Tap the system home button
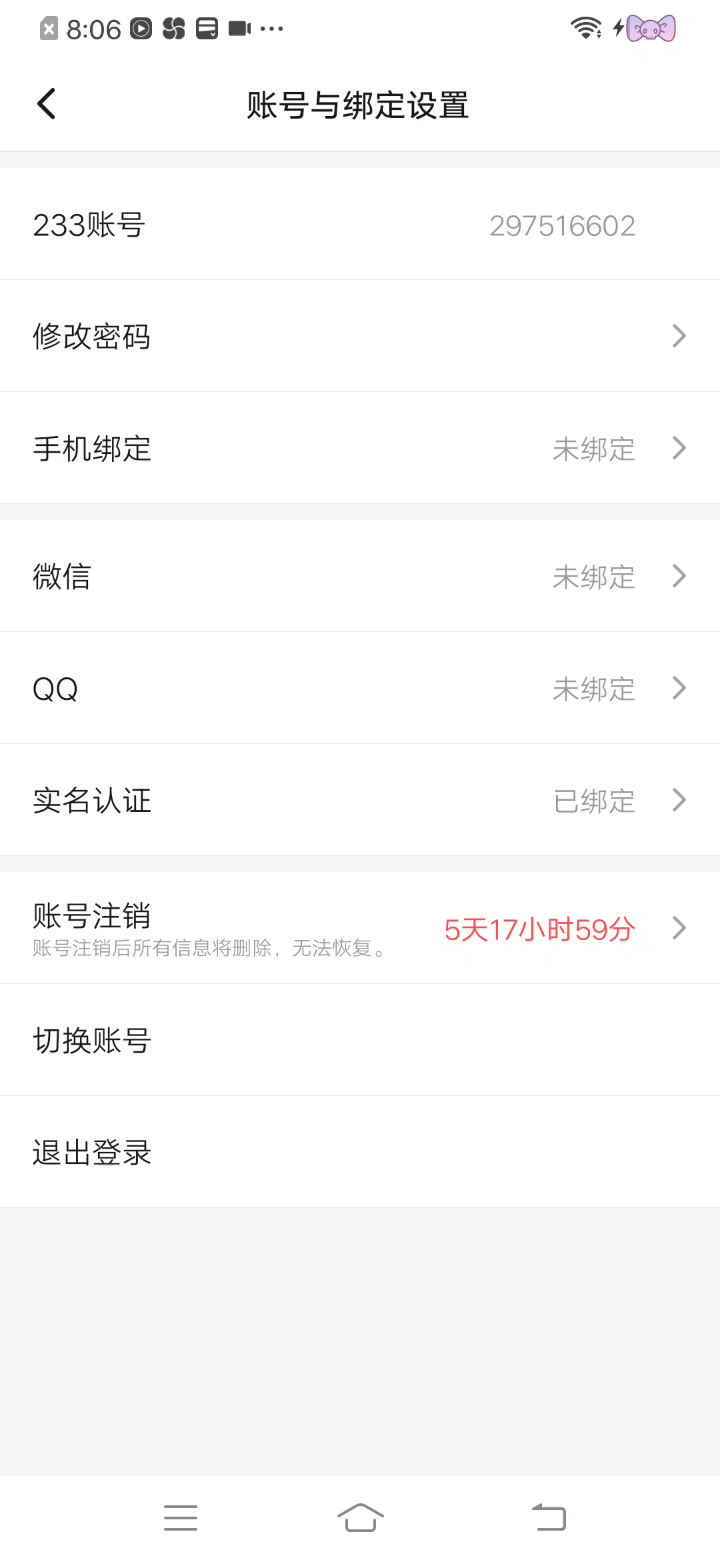720x1560 pixels. tap(360, 1517)
